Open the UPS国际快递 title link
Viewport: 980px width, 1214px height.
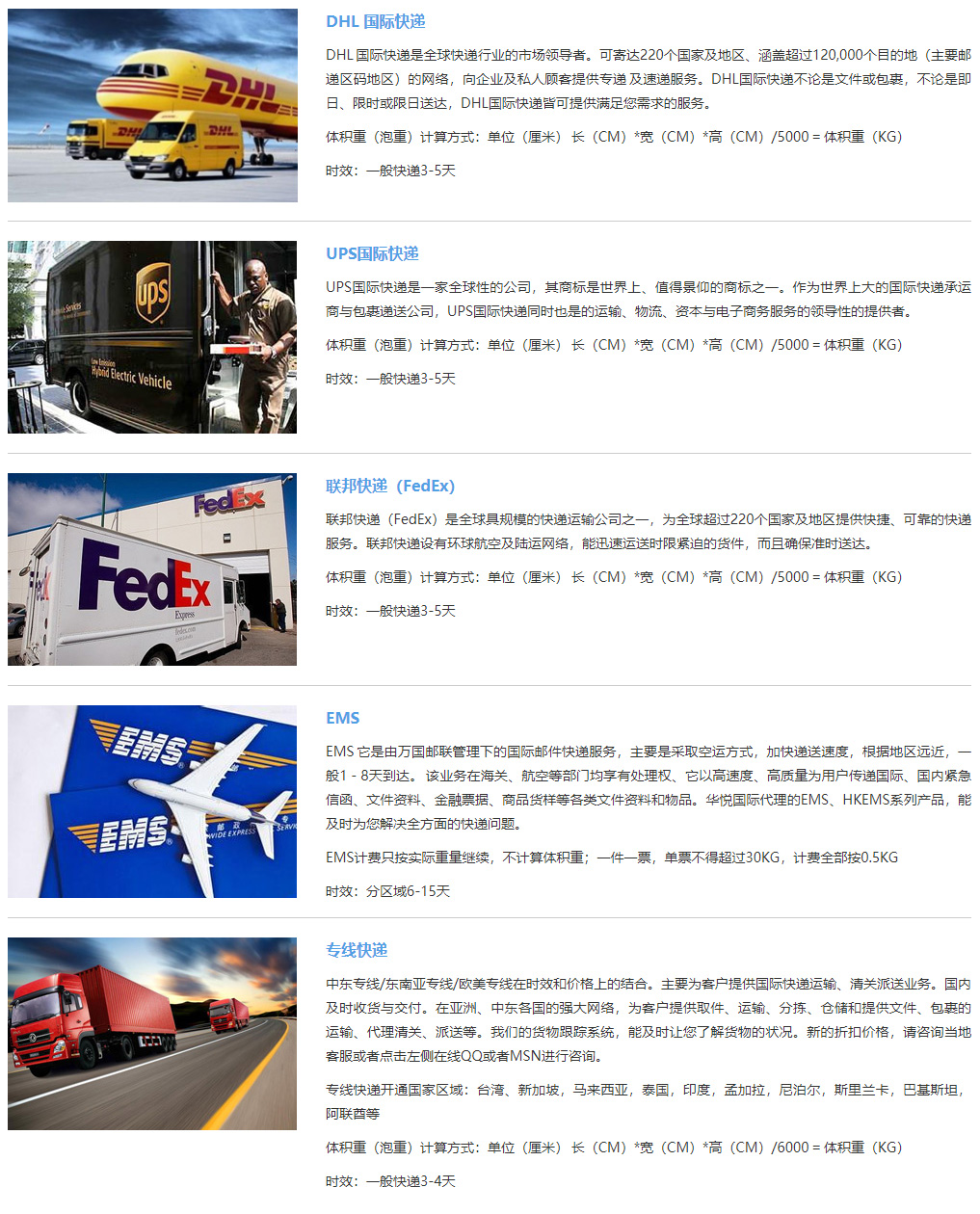(372, 253)
